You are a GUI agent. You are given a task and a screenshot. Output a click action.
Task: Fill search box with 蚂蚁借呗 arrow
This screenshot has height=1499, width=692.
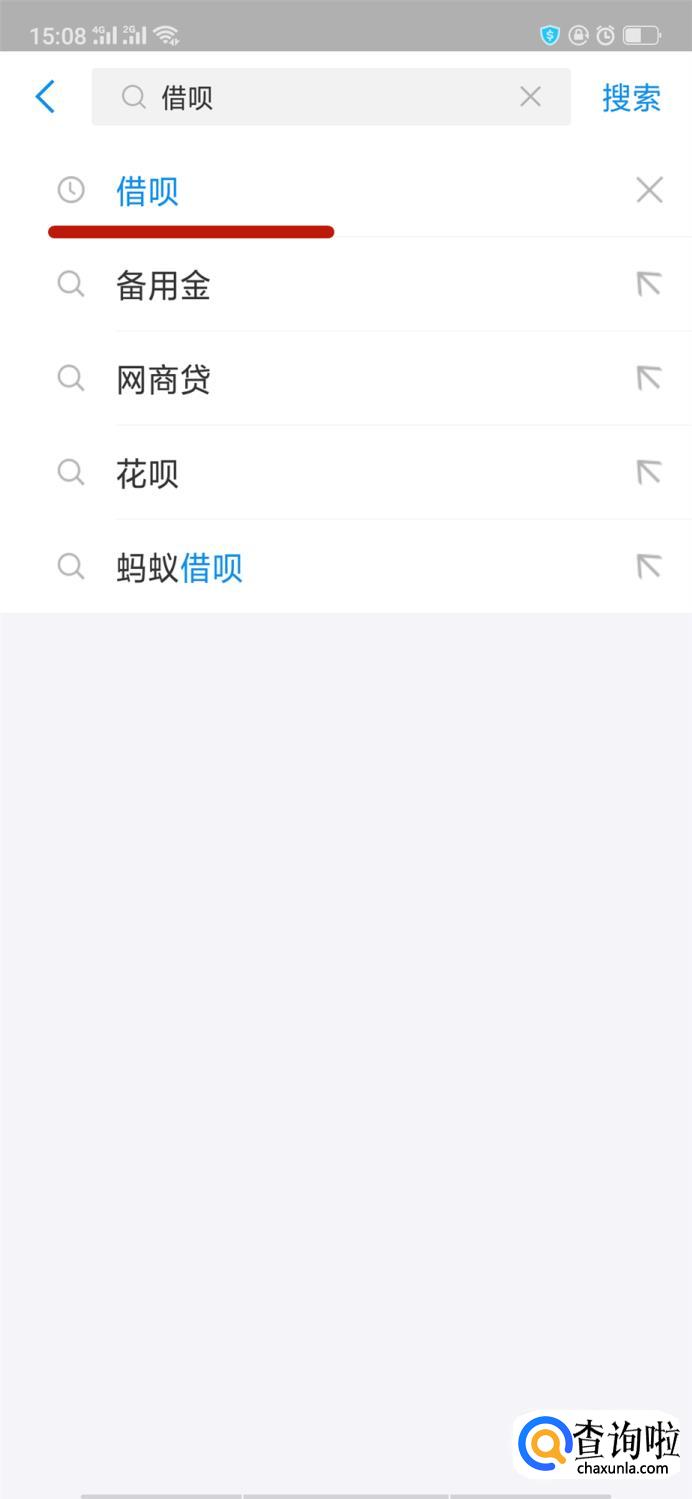tap(649, 566)
